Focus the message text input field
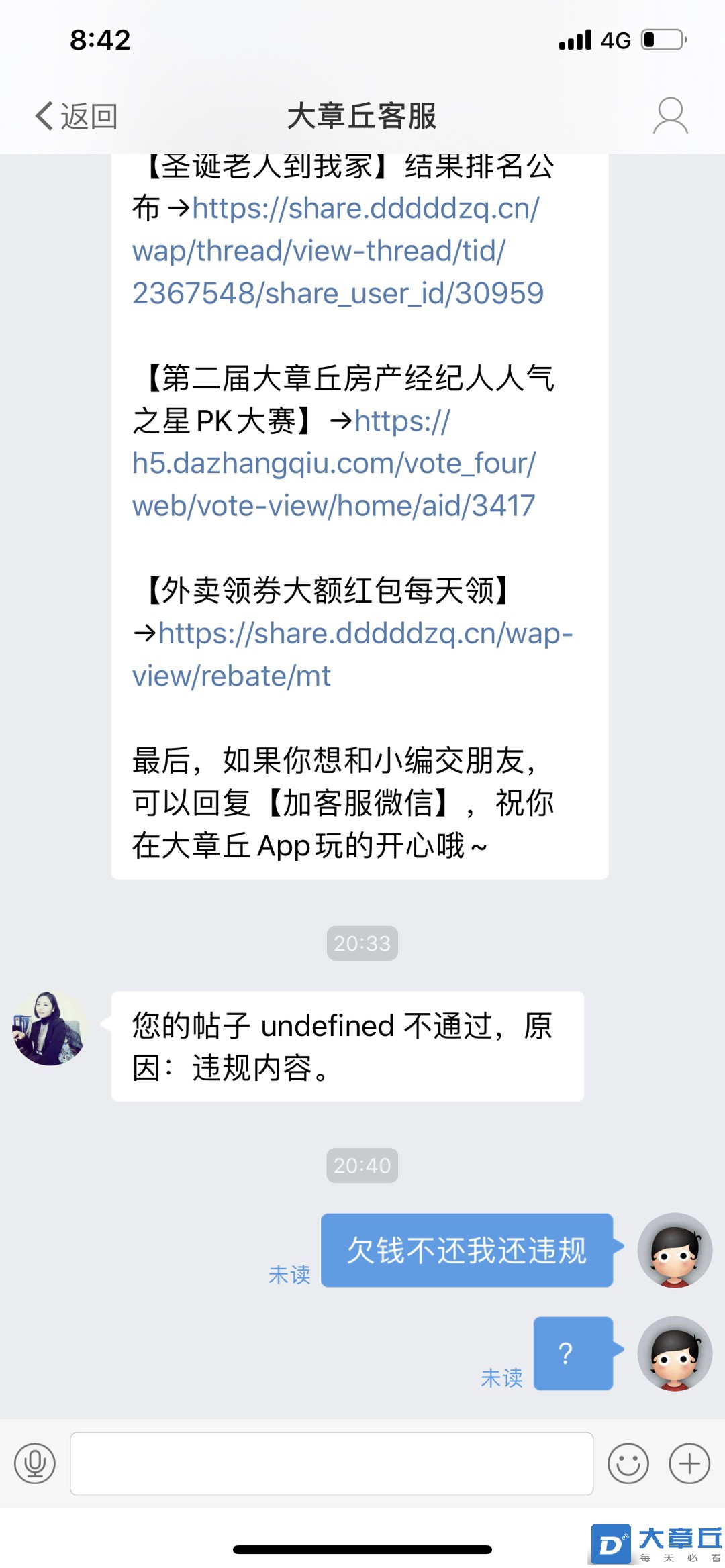 click(332, 1463)
